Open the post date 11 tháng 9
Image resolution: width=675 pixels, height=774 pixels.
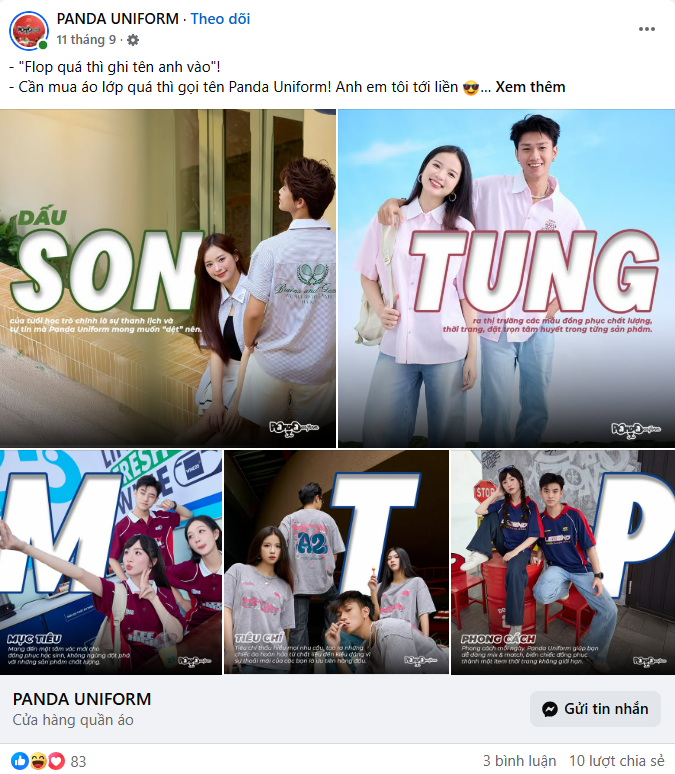tap(86, 40)
